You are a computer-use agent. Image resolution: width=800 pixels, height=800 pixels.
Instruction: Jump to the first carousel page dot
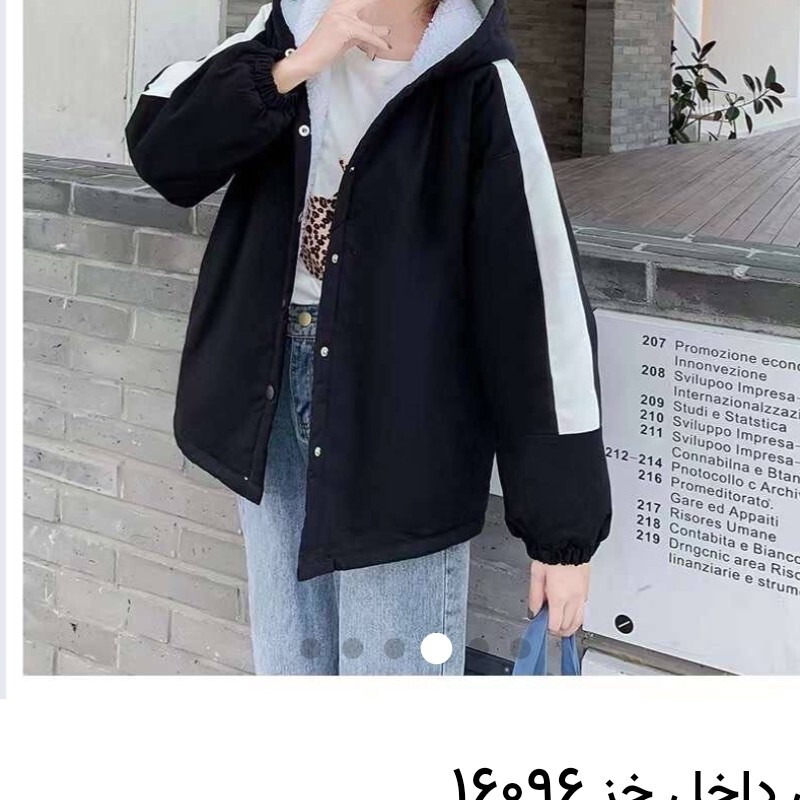click(310, 648)
